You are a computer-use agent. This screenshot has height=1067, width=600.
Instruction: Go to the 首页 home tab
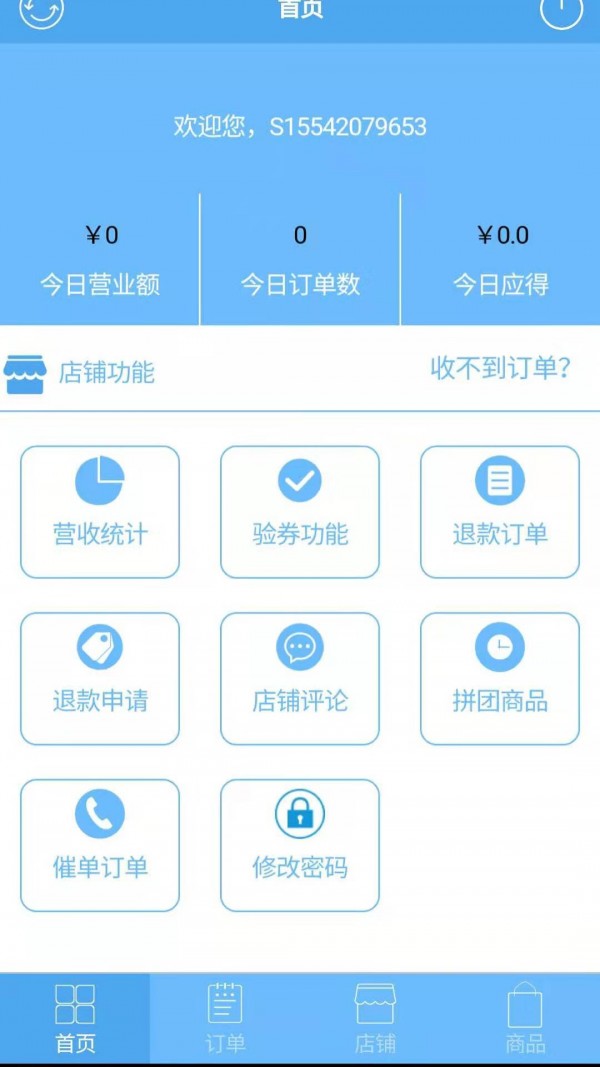click(x=75, y=1018)
